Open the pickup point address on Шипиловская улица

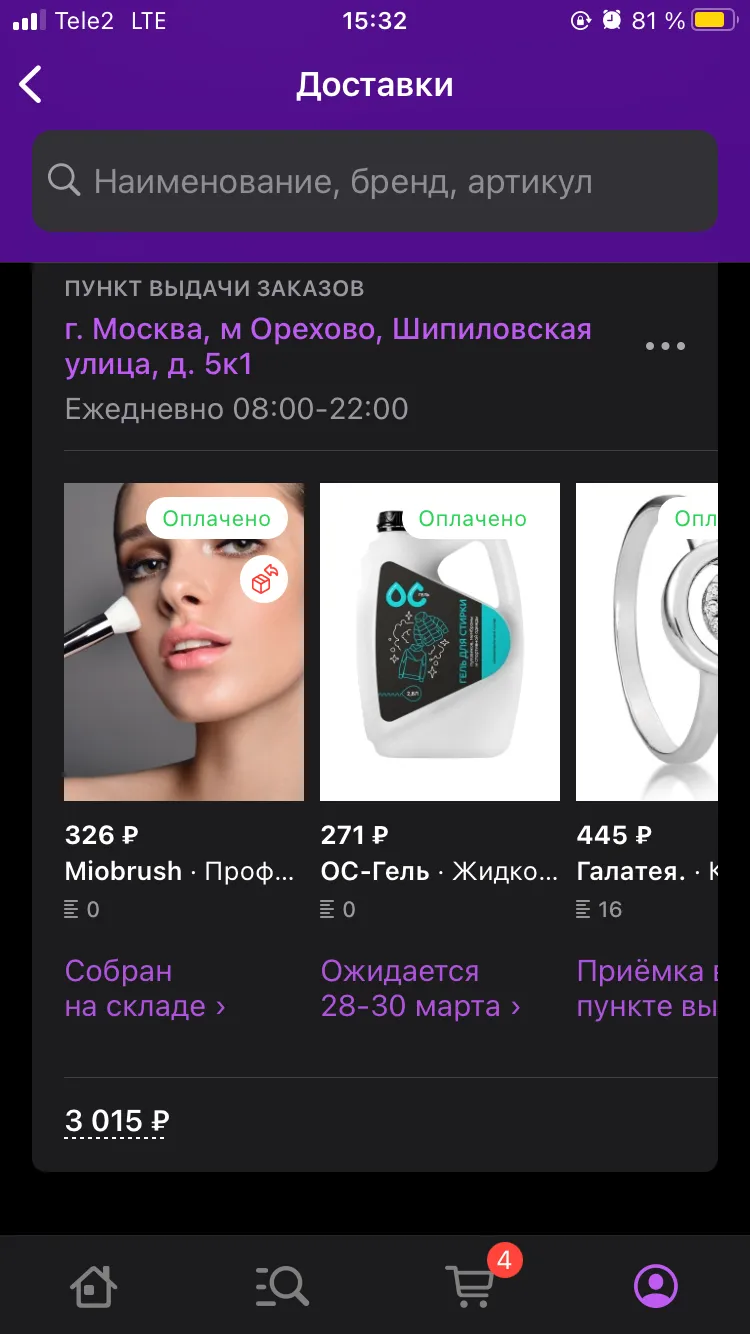click(328, 346)
